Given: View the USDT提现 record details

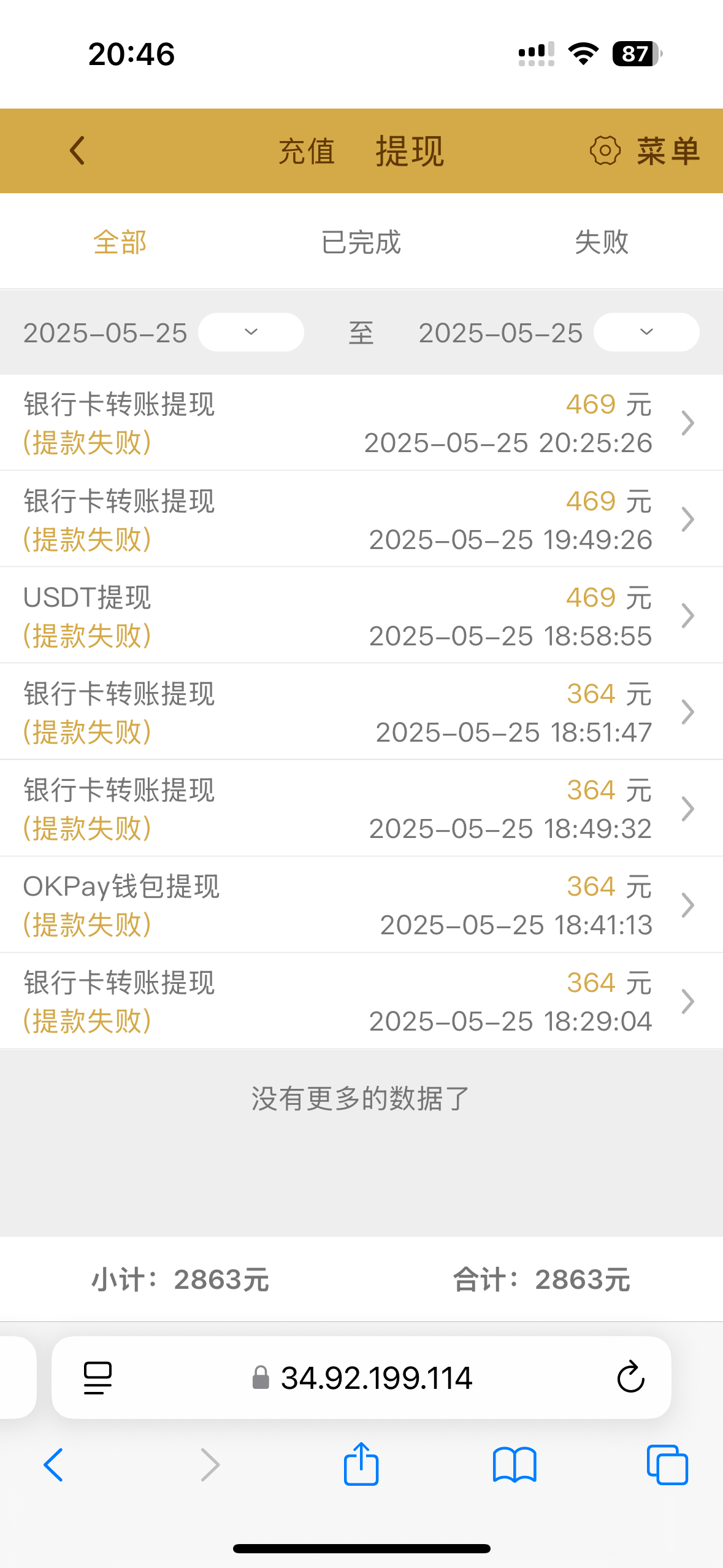Looking at the screenshot, I should [x=361, y=616].
